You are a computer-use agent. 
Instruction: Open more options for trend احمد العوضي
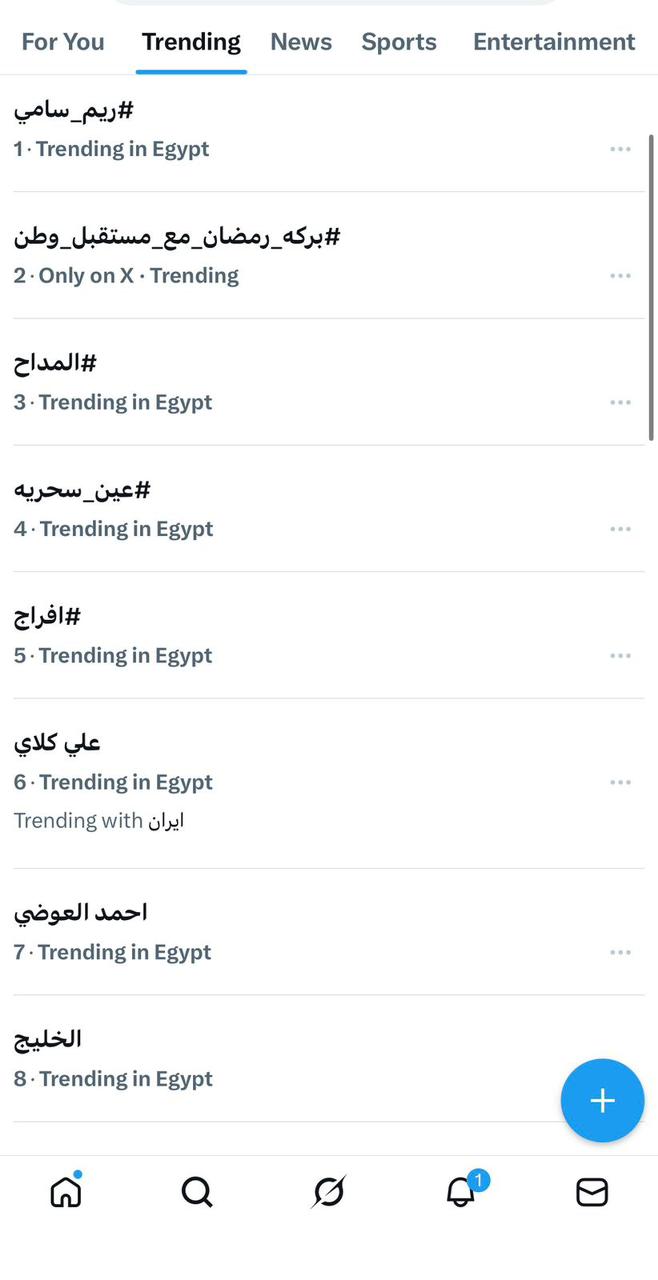point(620,952)
